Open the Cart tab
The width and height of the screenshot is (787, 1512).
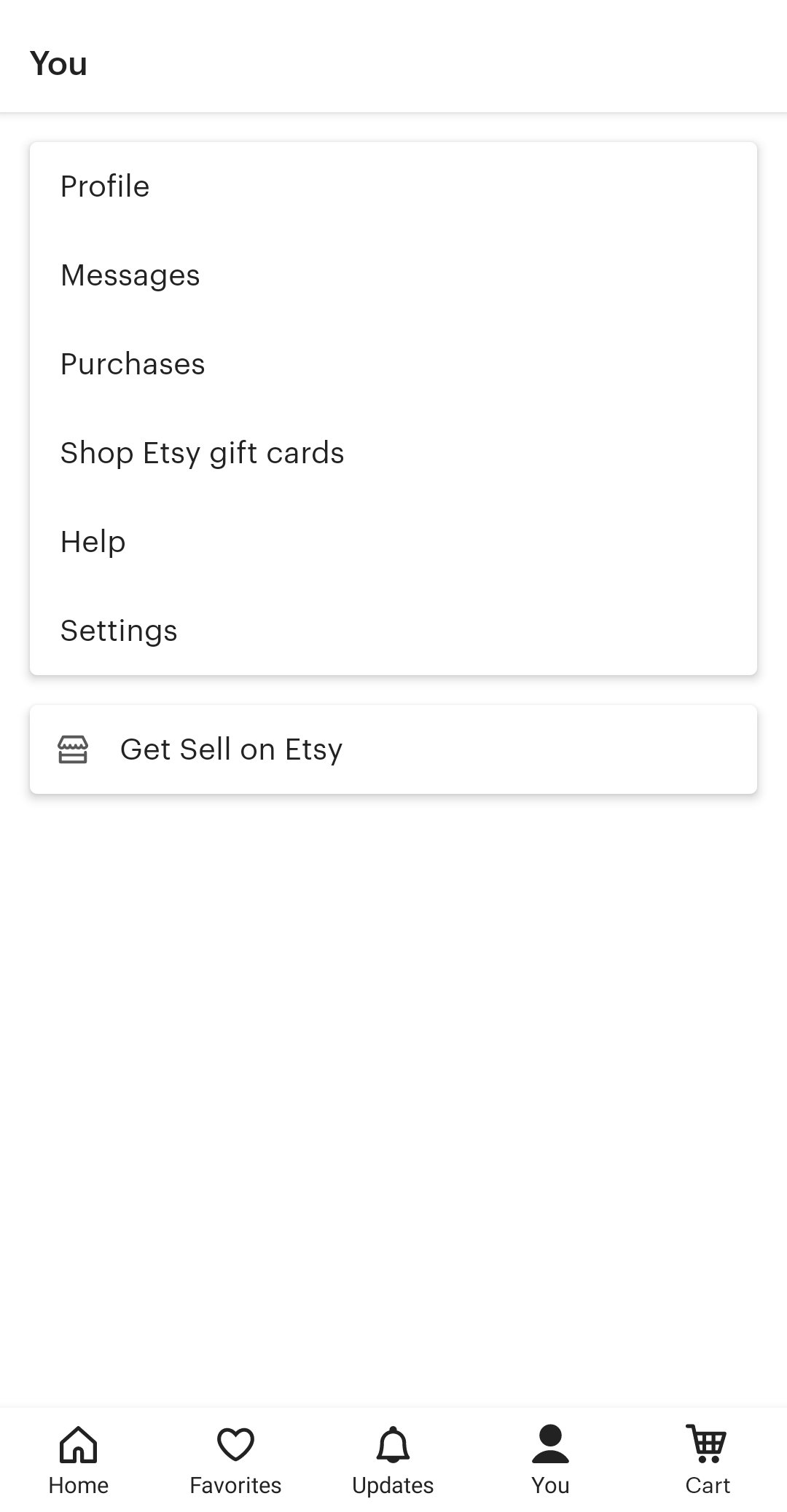point(708,1460)
